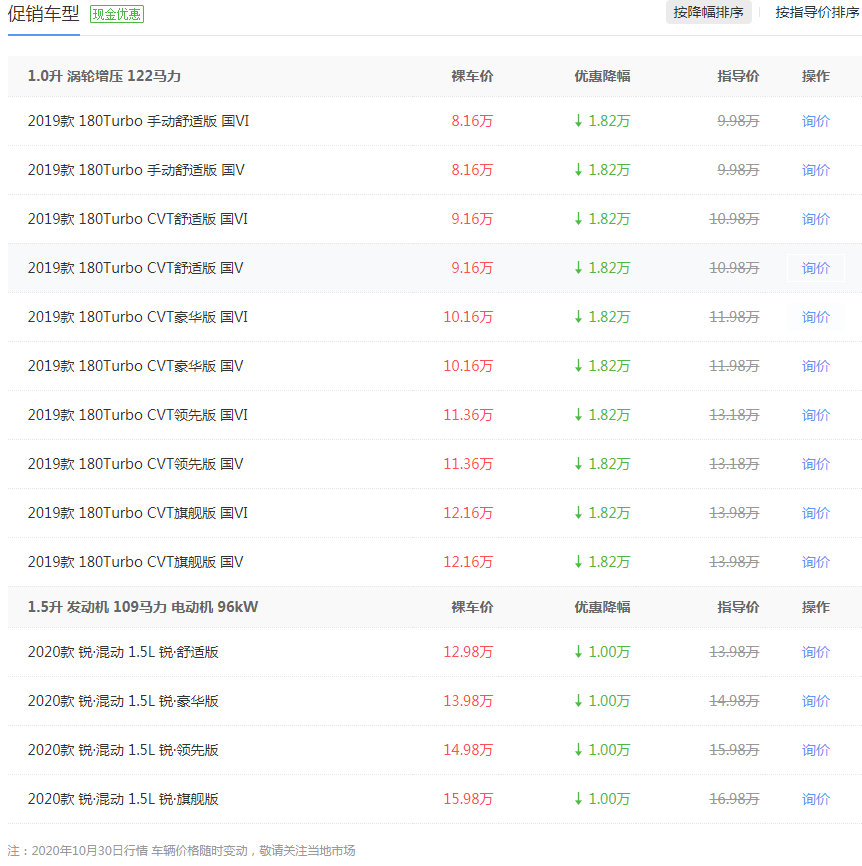
Task: Tap 询价 for 180Turbo 手动舒适版 国VI
Action: 815,121
